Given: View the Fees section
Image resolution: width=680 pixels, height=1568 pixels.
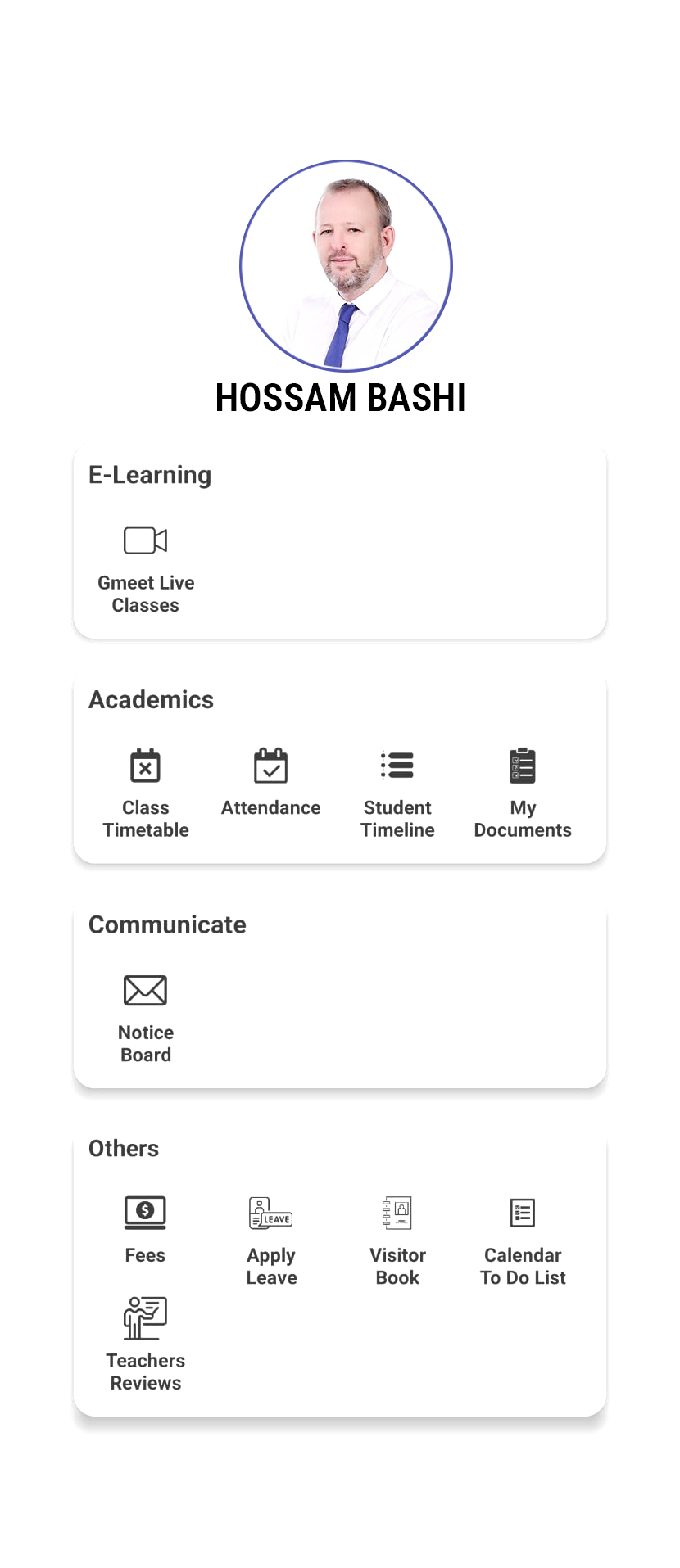Looking at the screenshot, I should tap(145, 1230).
